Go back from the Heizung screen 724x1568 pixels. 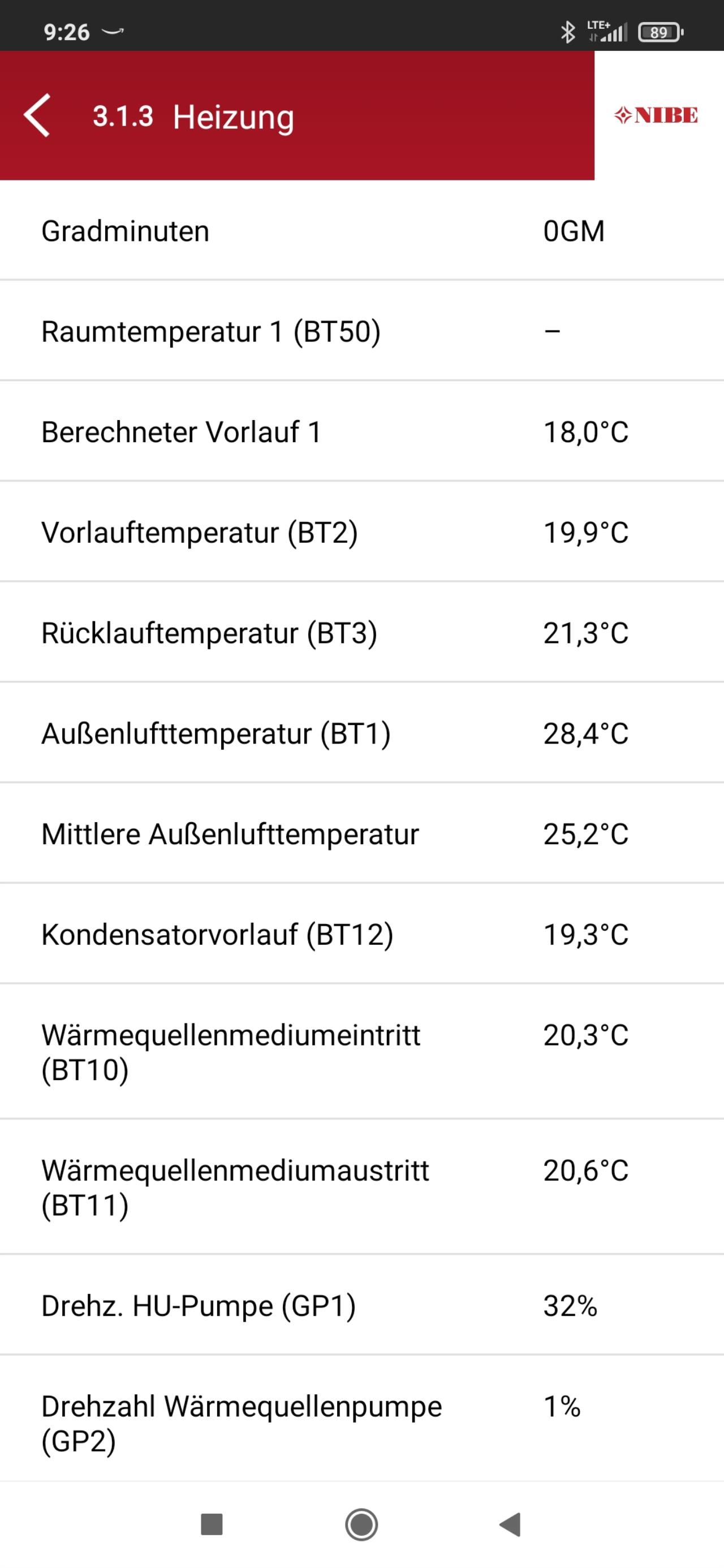click(x=37, y=116)
